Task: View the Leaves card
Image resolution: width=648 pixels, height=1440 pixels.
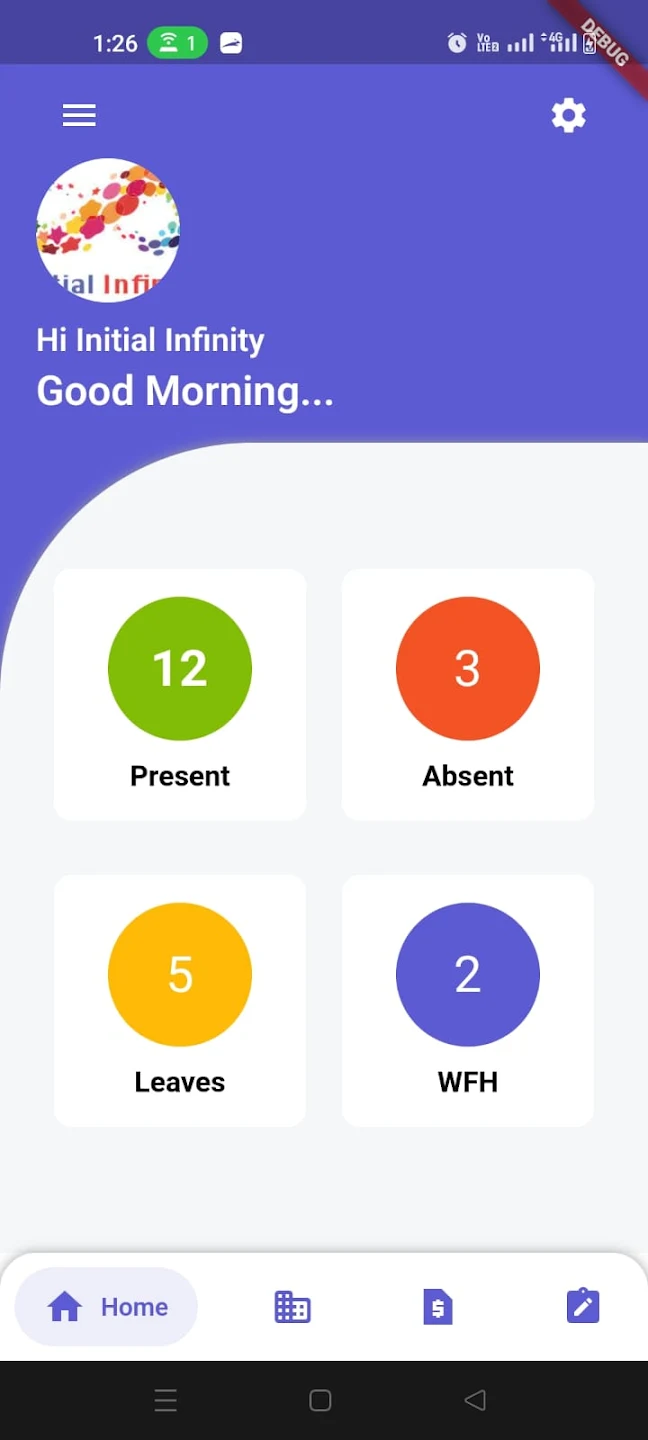Action: click(x=180, y=1000)
